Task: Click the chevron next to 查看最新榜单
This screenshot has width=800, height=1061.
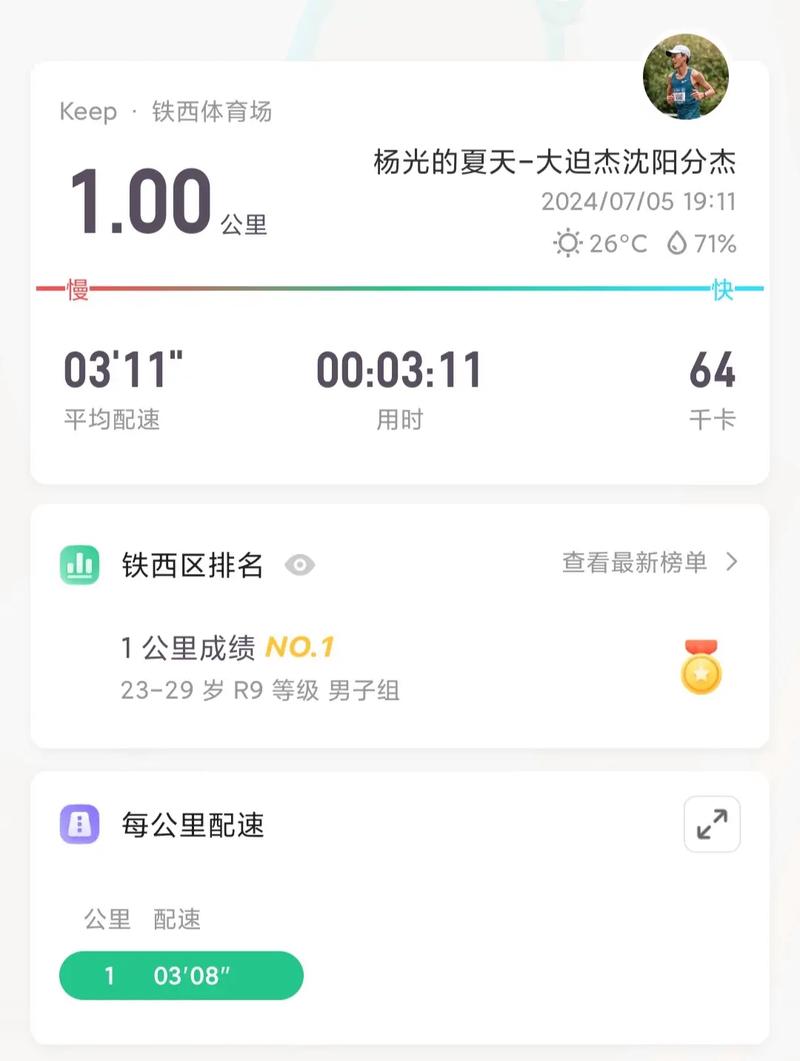Action: [x=729, y=564]
